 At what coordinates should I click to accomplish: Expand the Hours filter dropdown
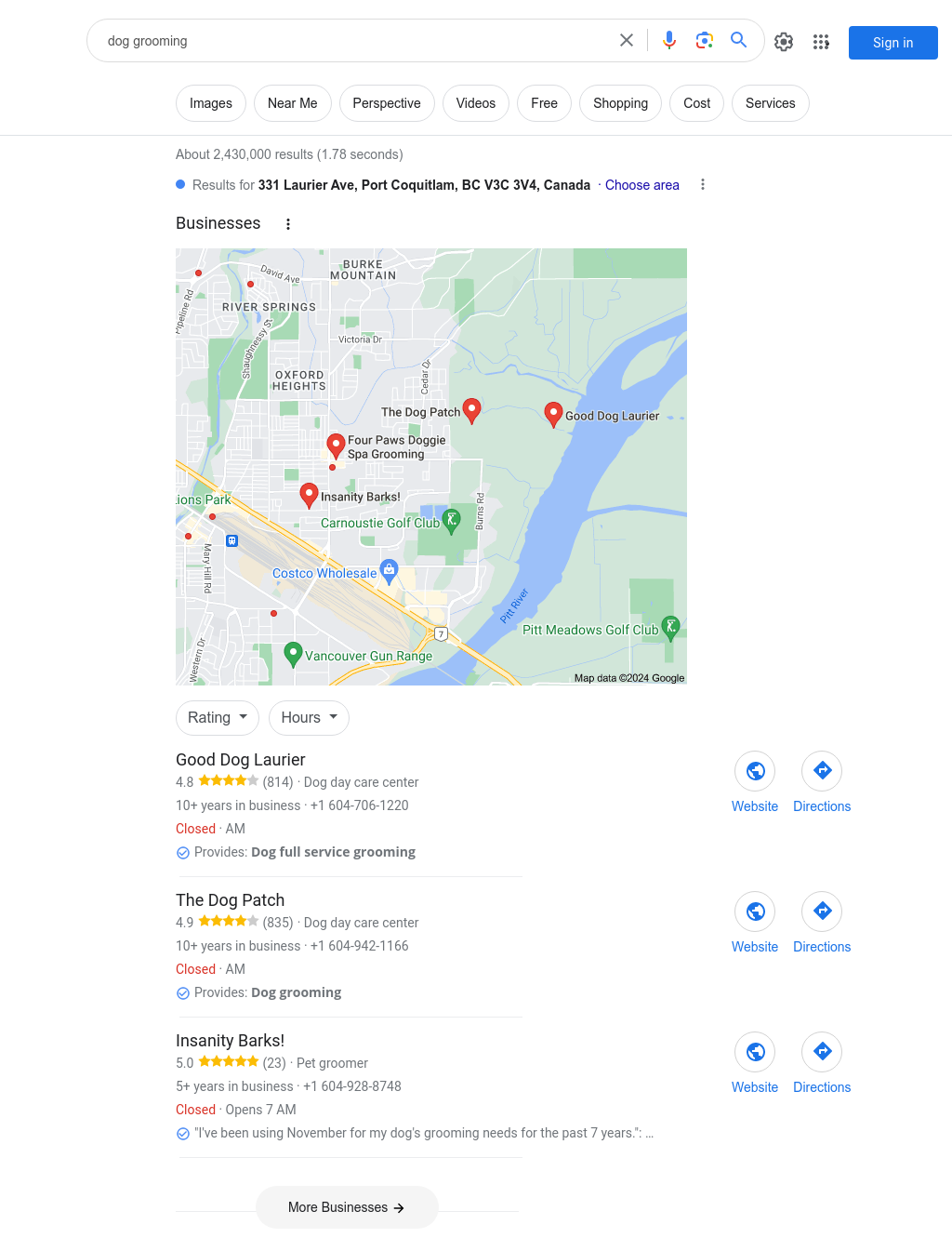(x=309, y=718)
